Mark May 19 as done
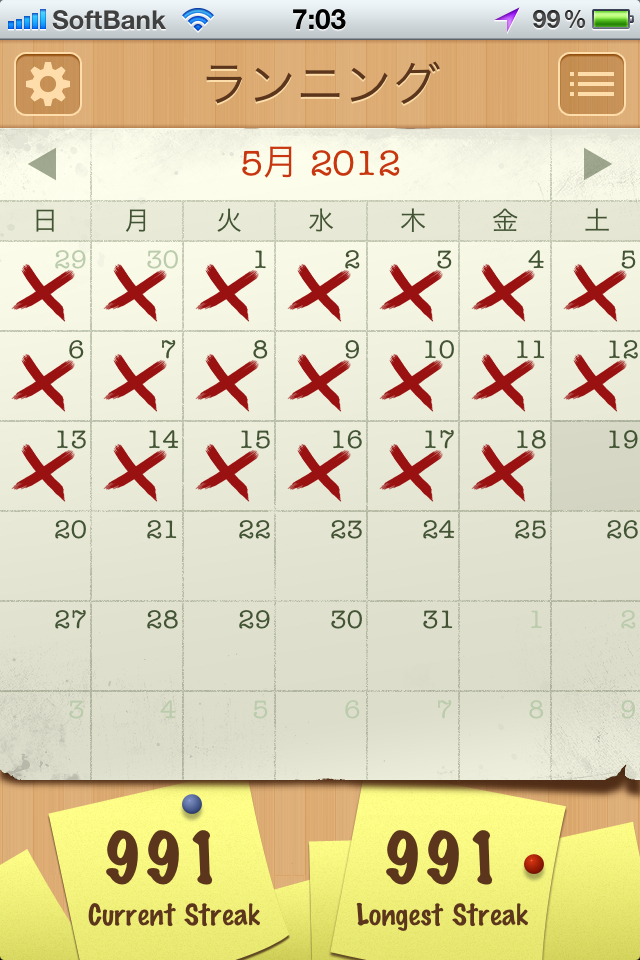The width and height of the screenshot is (640, 960). click(596, 466)
